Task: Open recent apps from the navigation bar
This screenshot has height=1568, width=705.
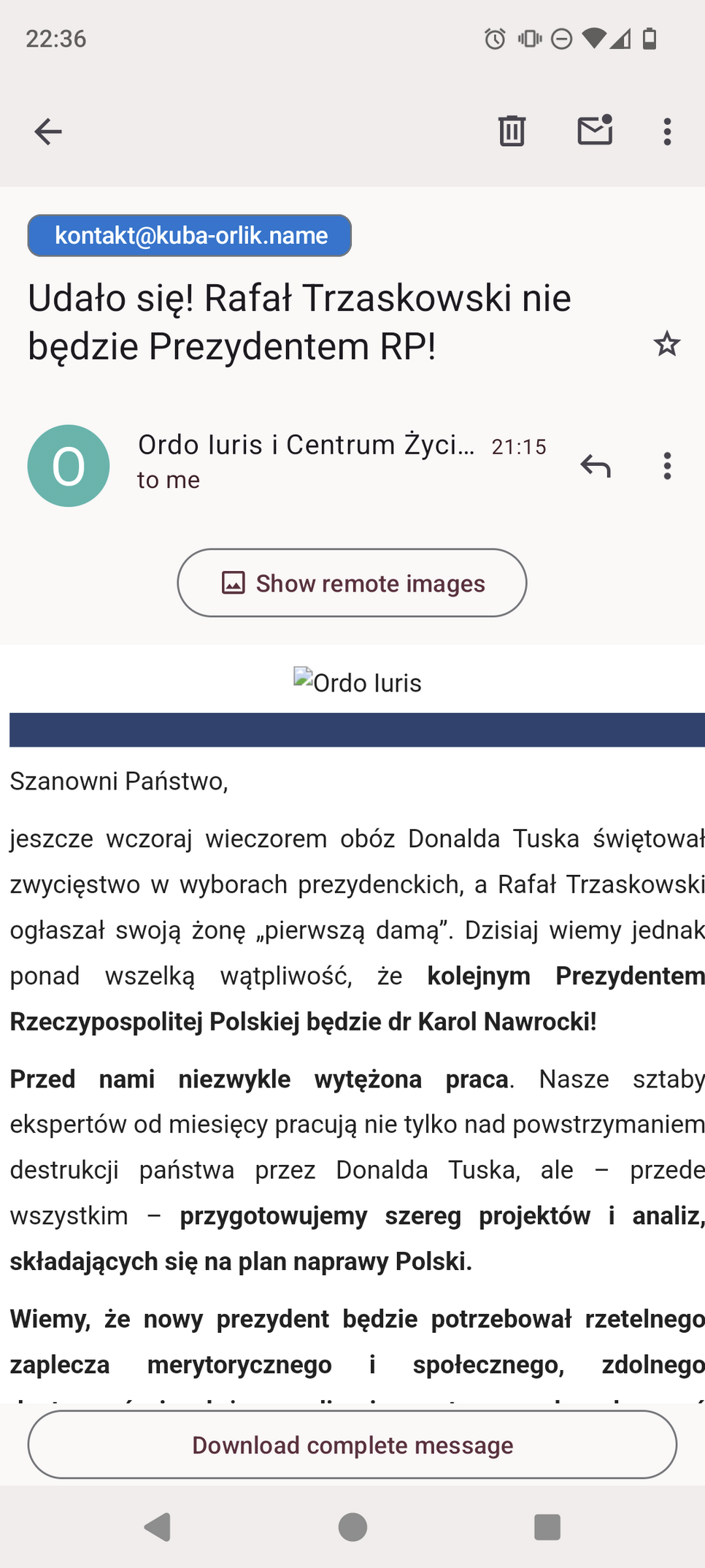Action: 547,1526
